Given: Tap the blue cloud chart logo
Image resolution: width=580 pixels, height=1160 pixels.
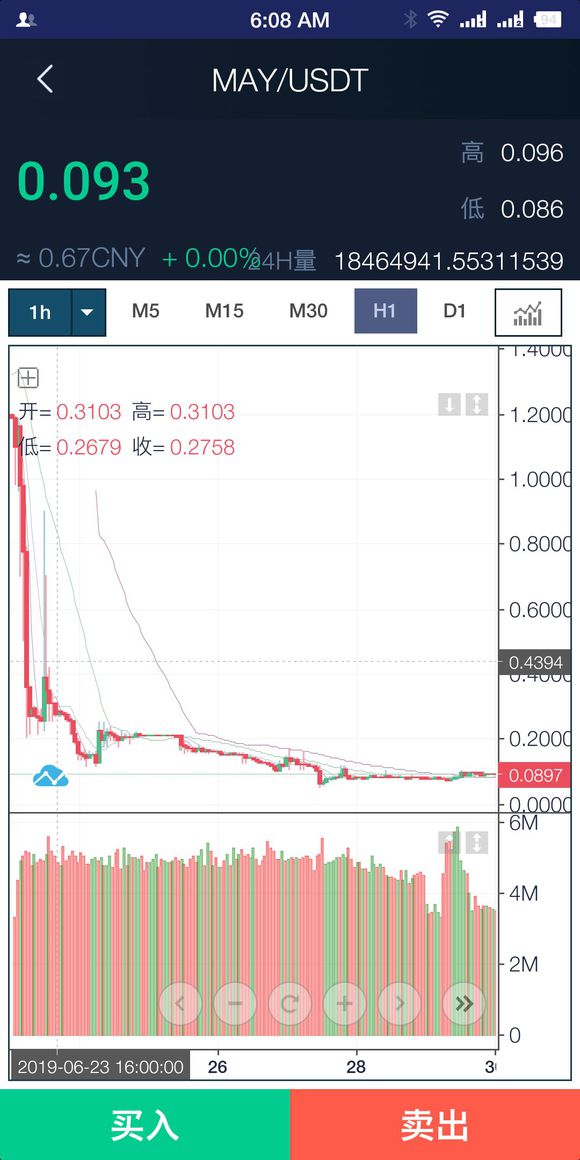Looking at the screenshot, I should click(50, 776).
